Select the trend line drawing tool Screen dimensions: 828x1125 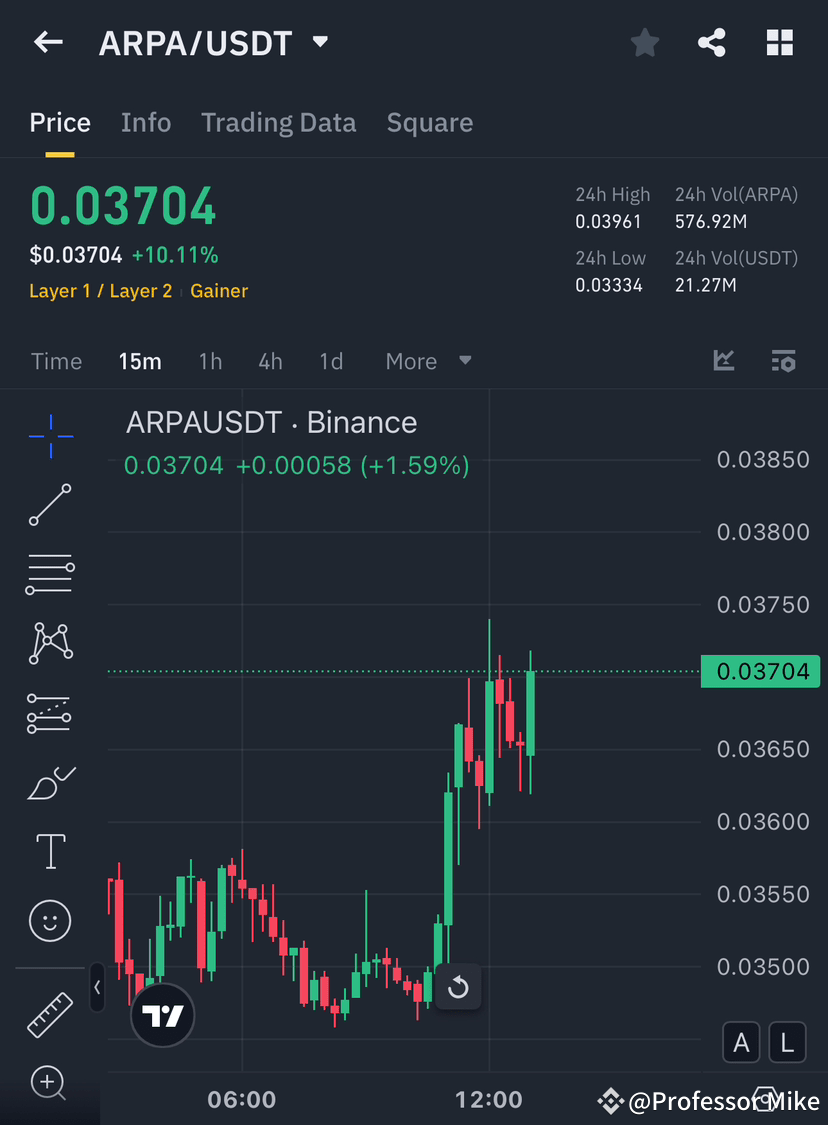[50, 505]
